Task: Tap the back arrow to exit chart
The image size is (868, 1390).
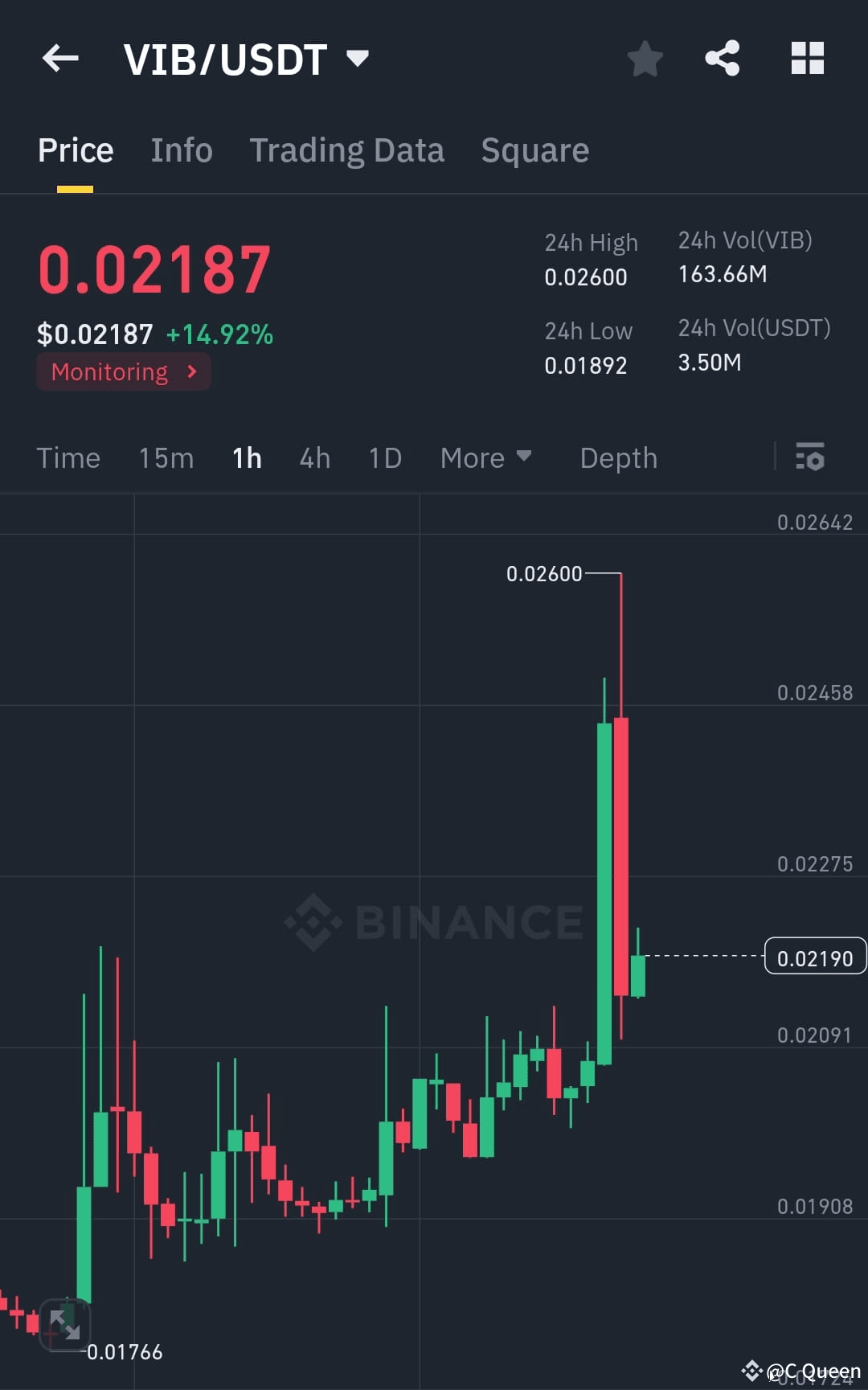Action: click(x=60, y=58)
